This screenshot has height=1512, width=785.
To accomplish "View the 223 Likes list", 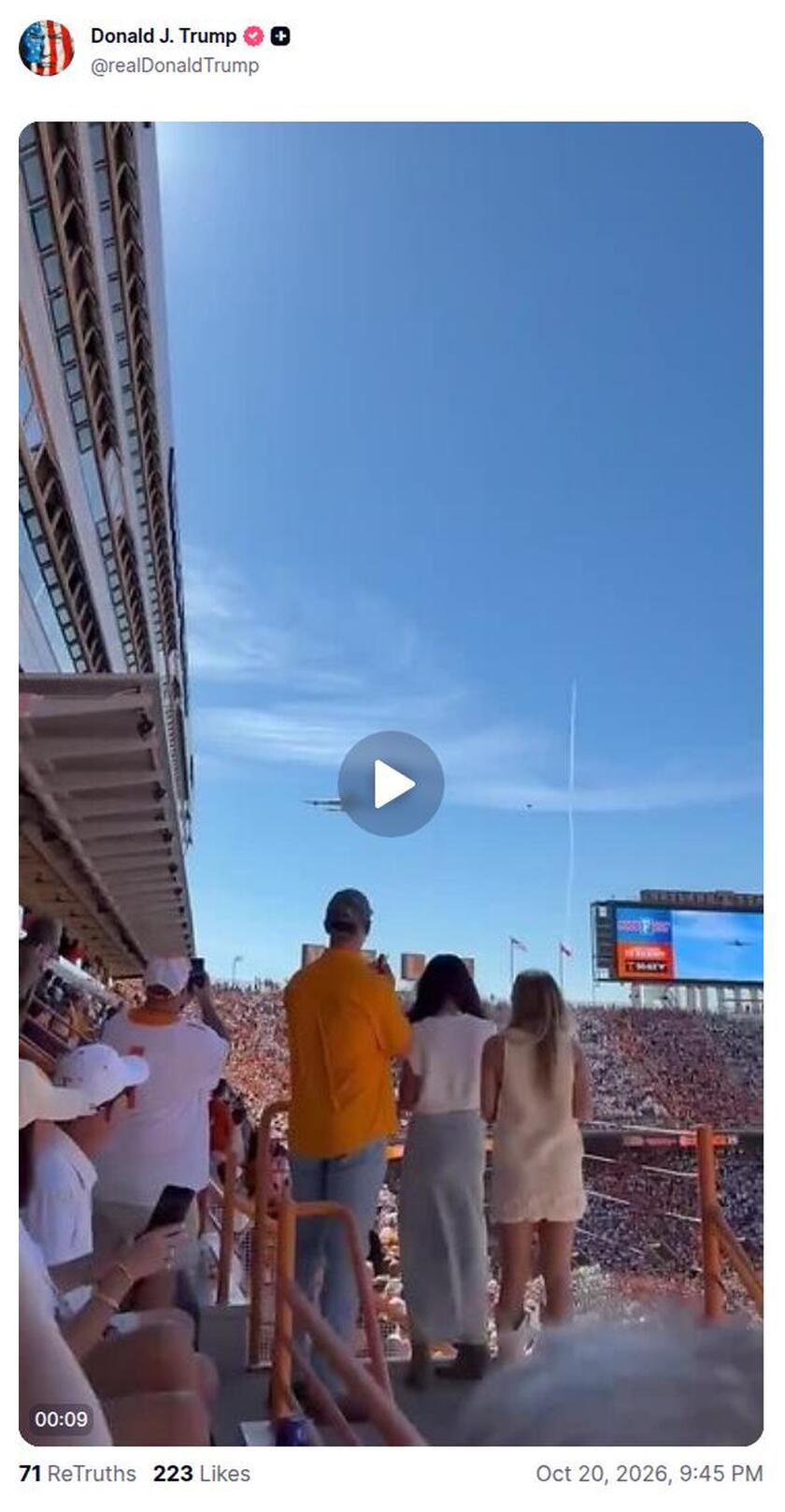I will (202, 1474).
